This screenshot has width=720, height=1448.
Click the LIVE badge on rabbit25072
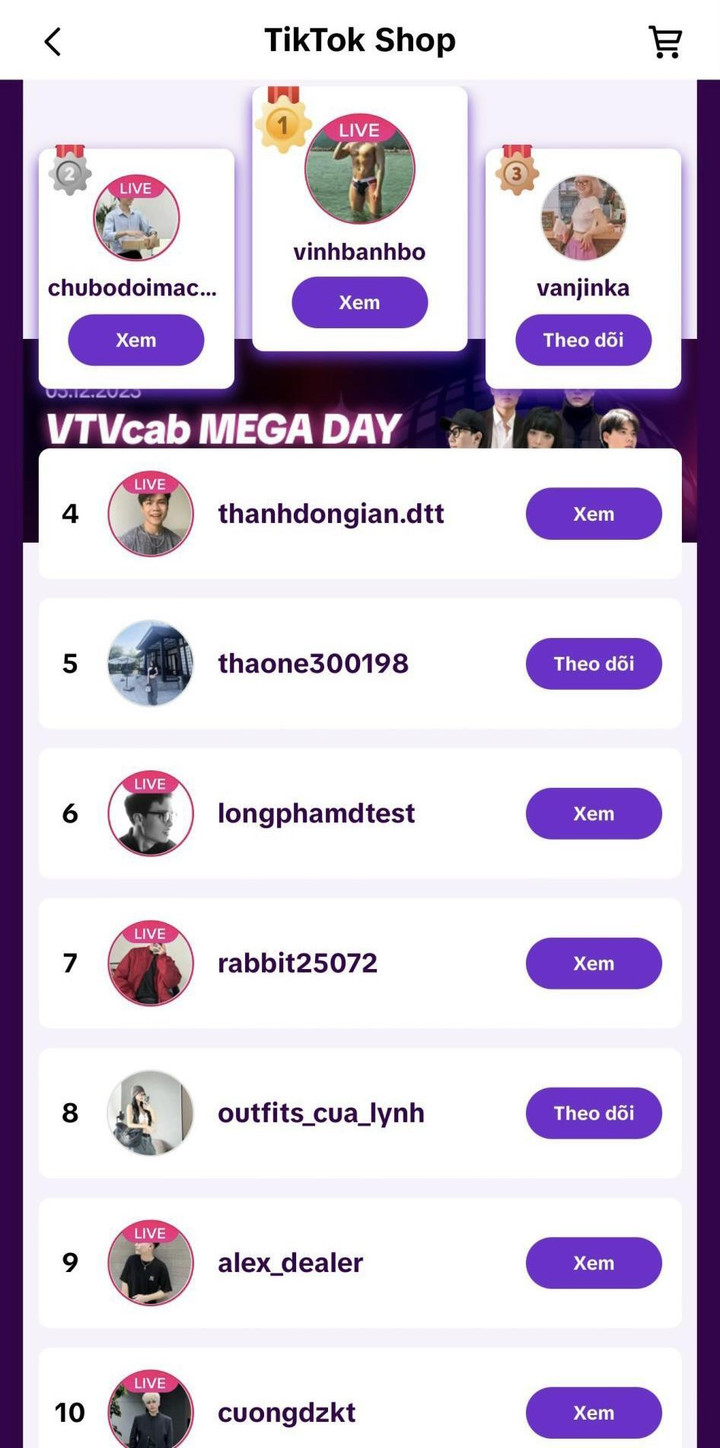[x=149, y=933]
